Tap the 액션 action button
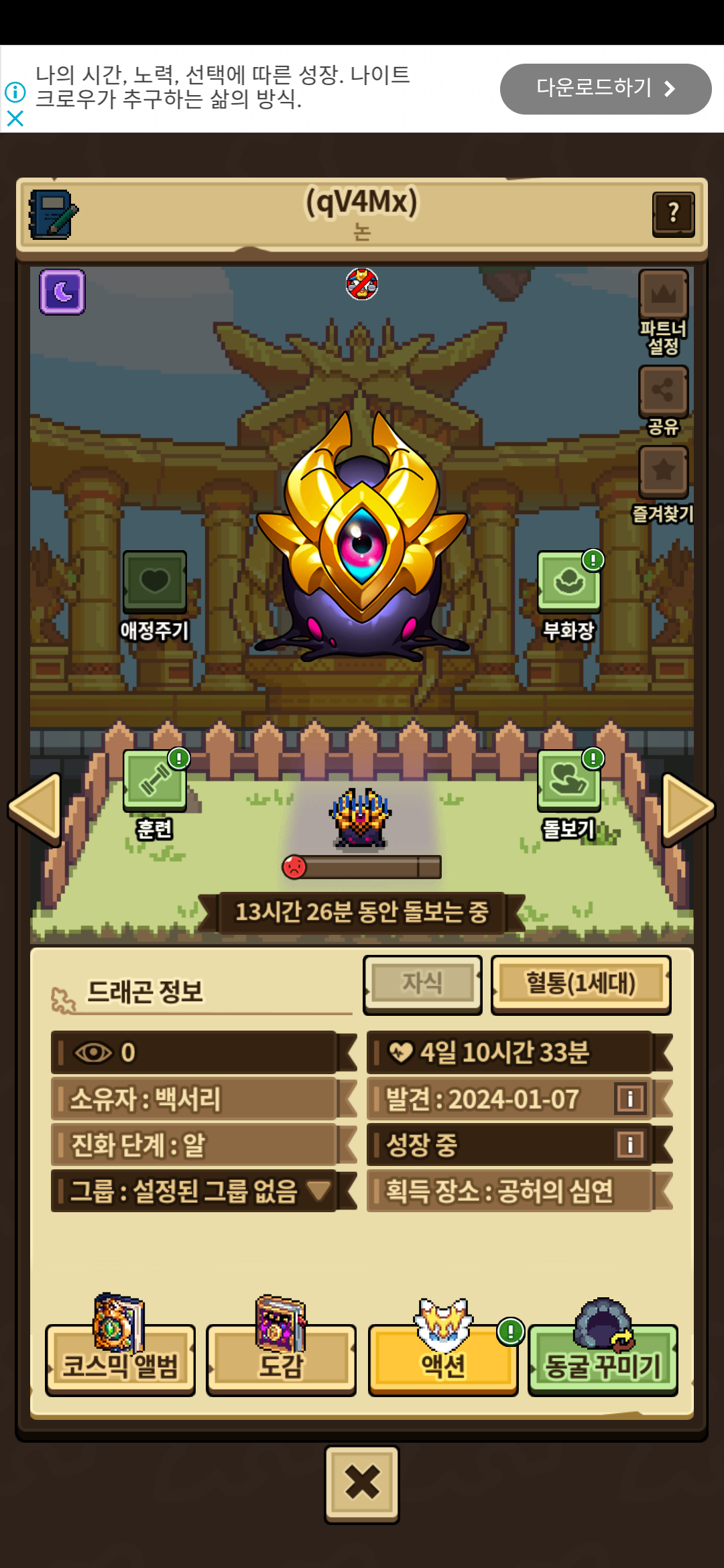Viewport: 724px width, 1568px height. click(442, 1360)
